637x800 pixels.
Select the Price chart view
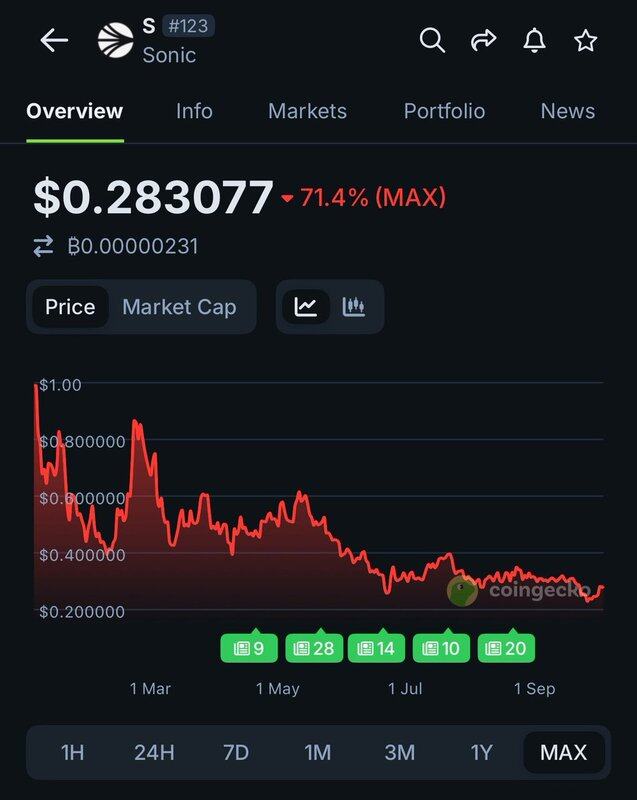tap(70, 306)
